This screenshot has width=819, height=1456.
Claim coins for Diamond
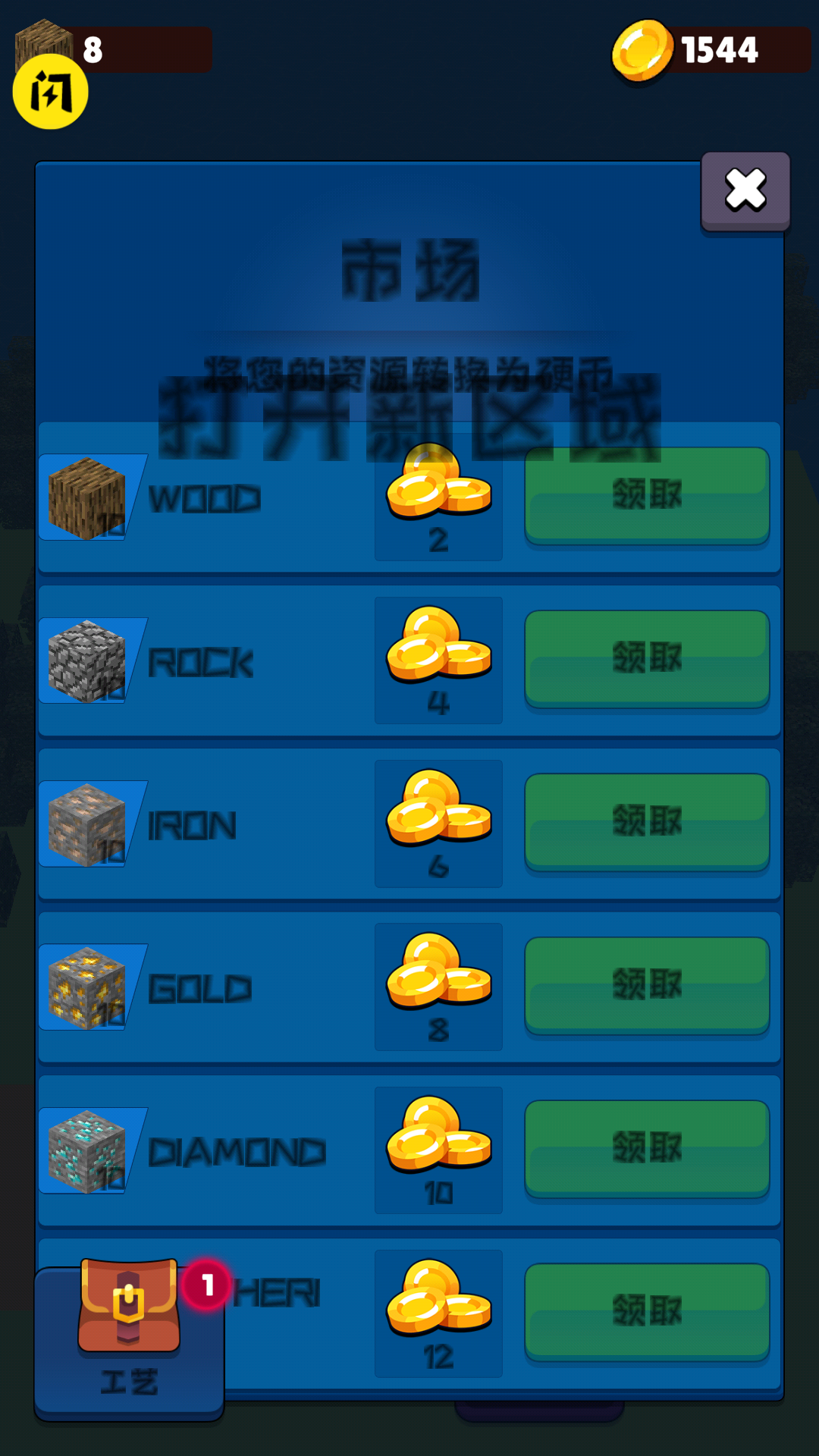pos(647,1148)
